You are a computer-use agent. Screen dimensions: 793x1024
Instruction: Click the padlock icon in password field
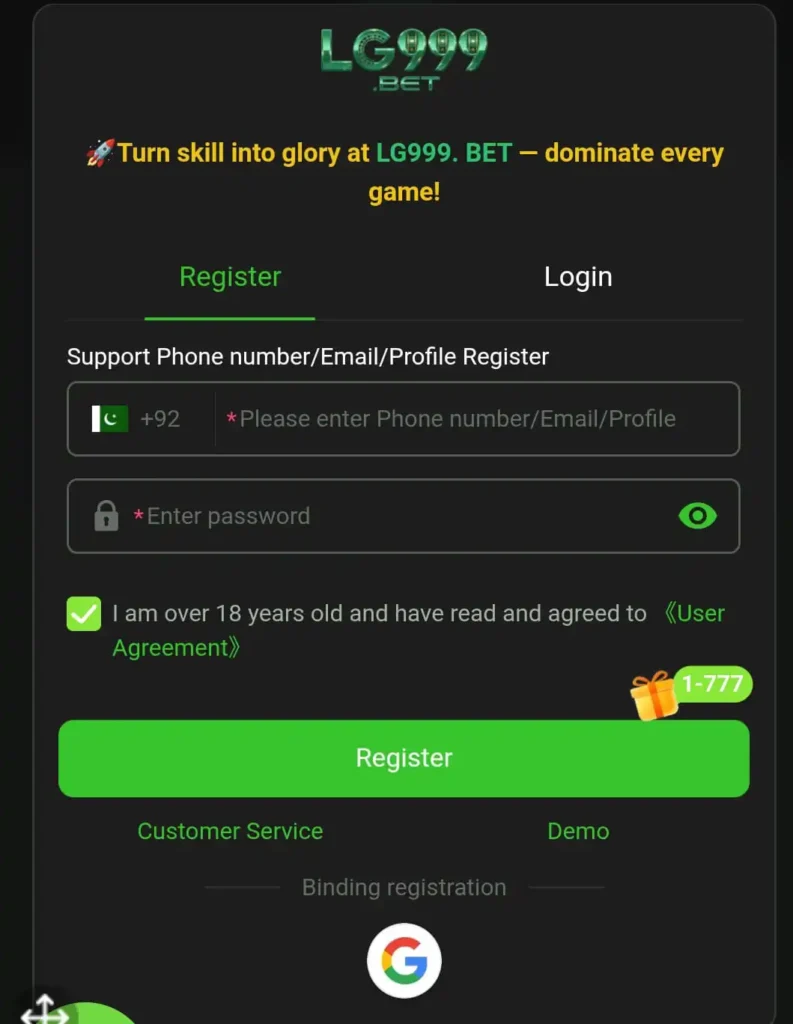pyautogui.click(x=106, y=516)
